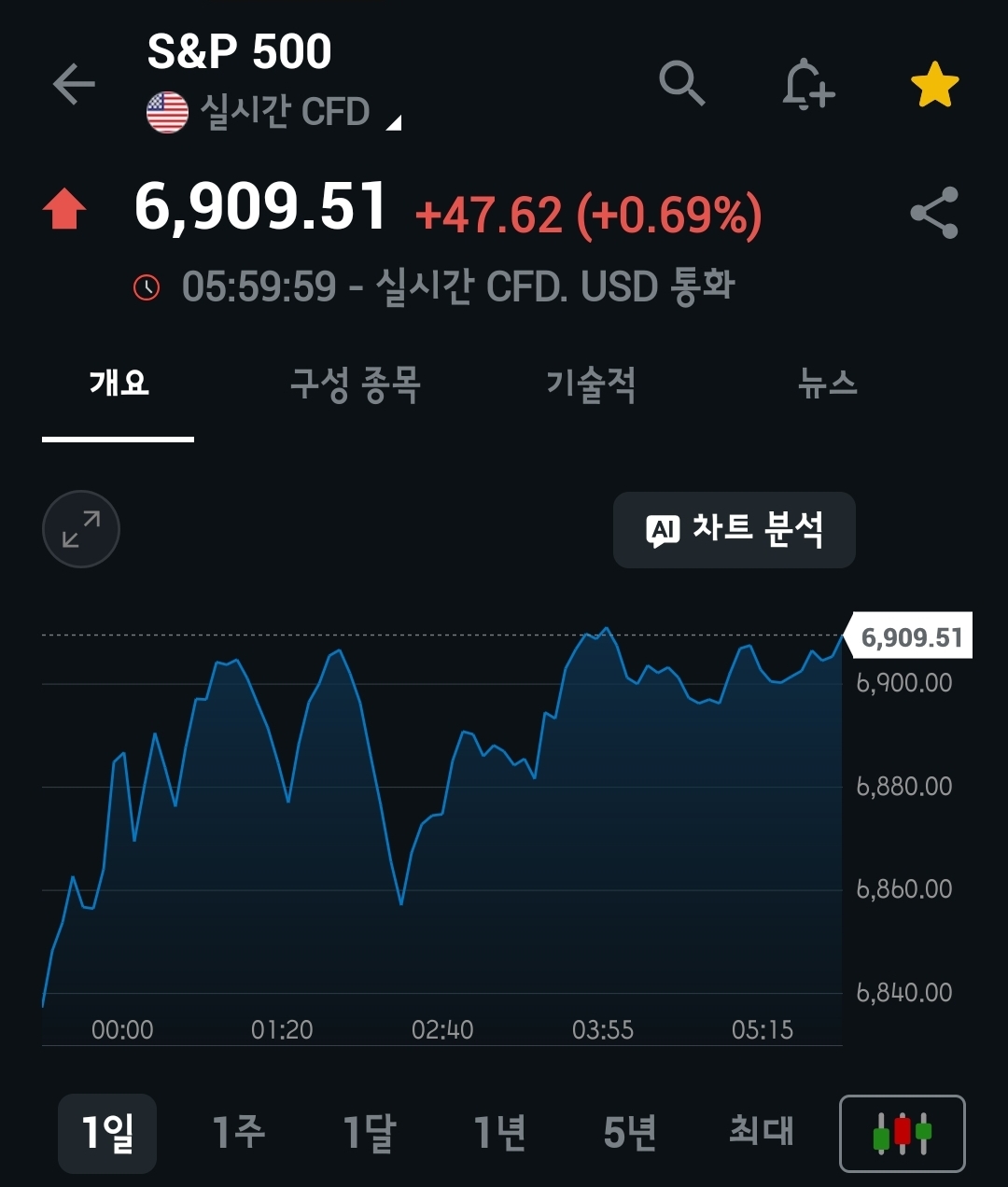Select the 1일 chart range

tap(107, 1133)
